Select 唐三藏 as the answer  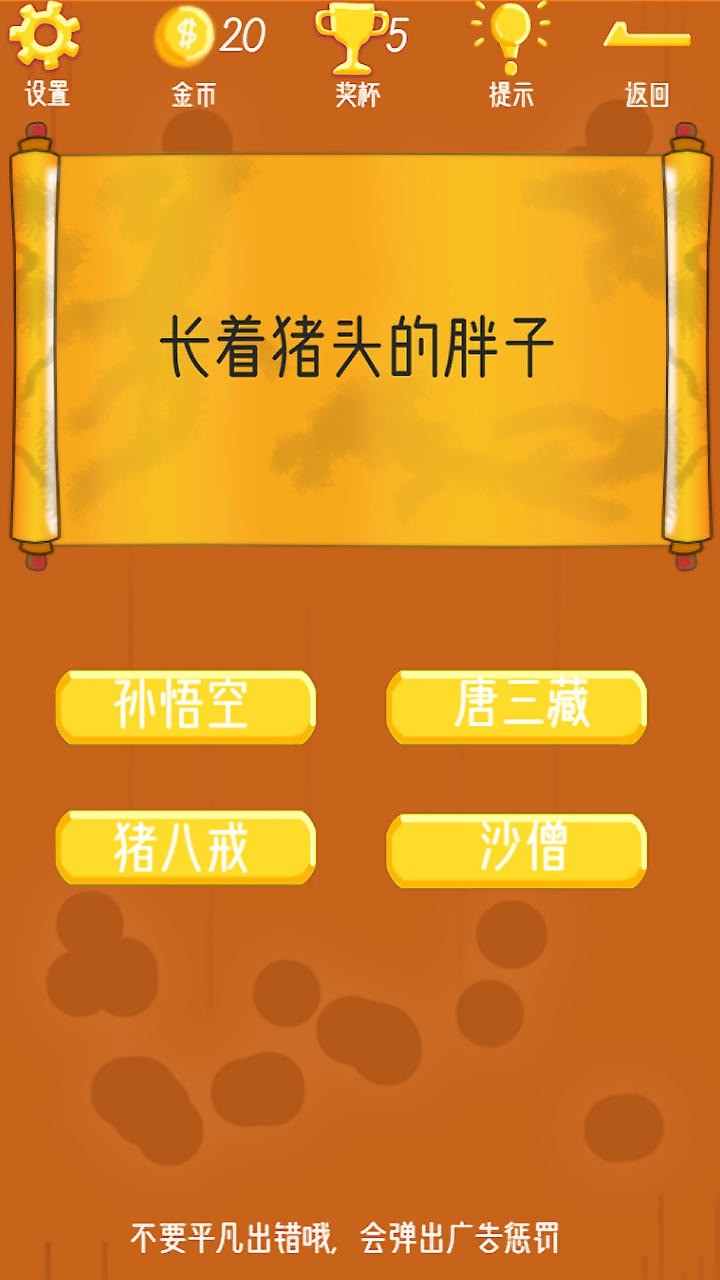(517, 707)
